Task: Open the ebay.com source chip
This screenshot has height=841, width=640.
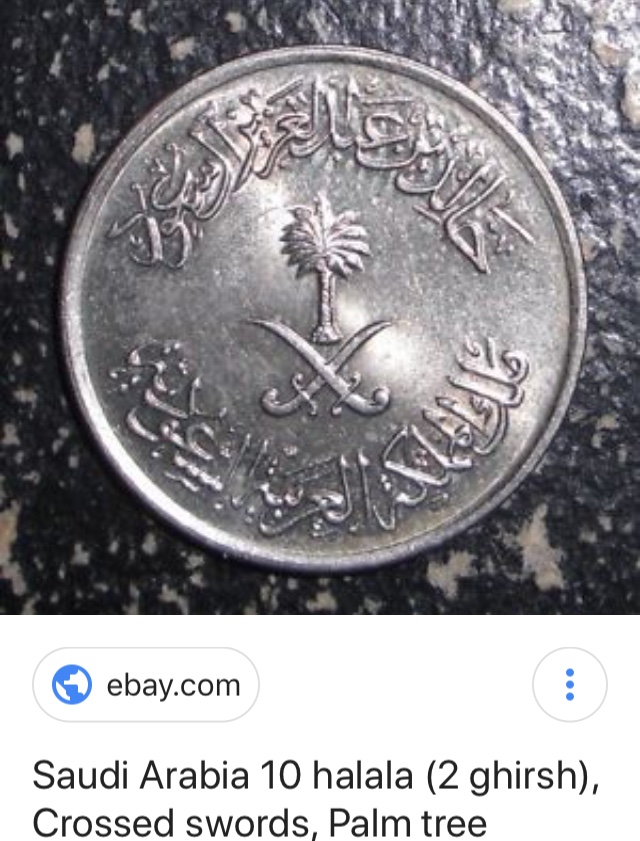Action: click(146, 686)
